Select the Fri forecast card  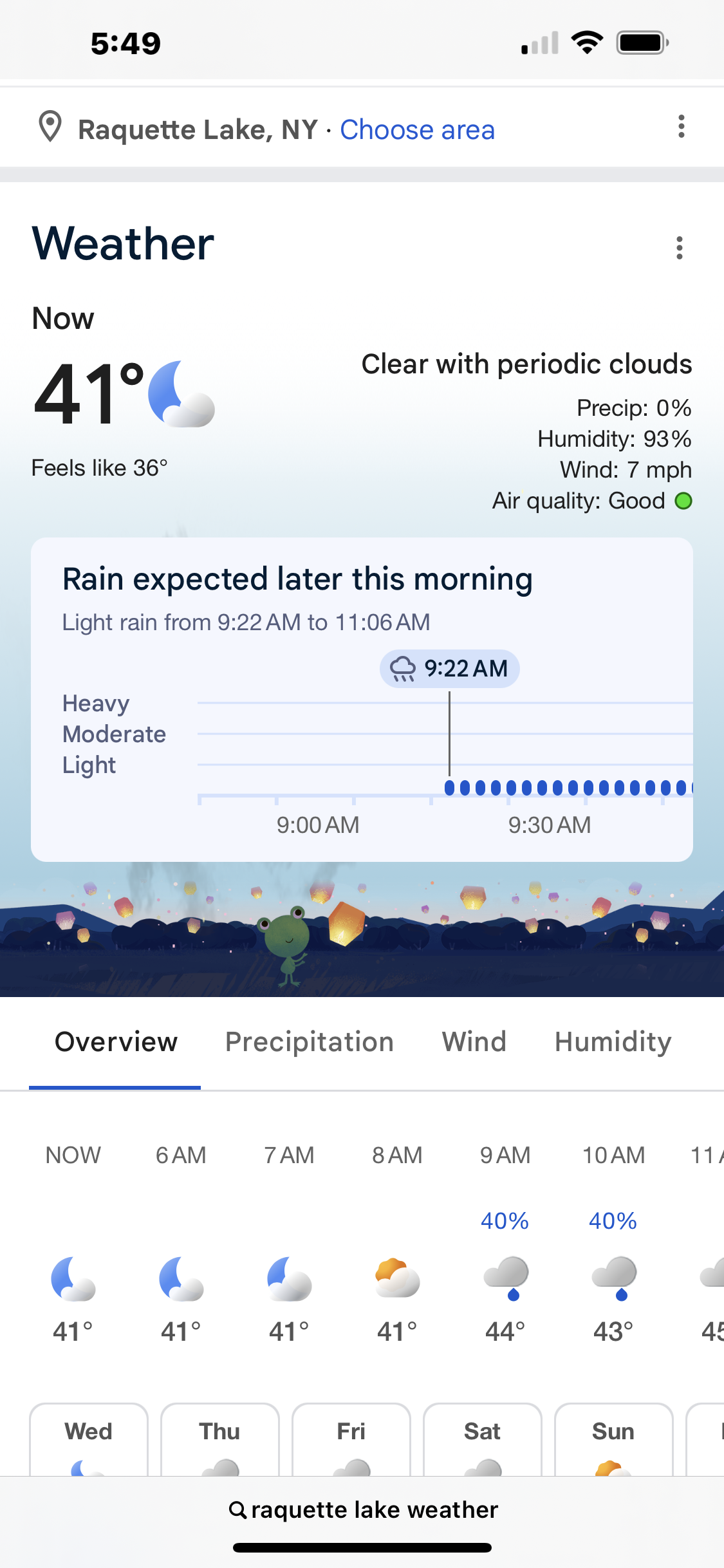(x=351, y=1439)
